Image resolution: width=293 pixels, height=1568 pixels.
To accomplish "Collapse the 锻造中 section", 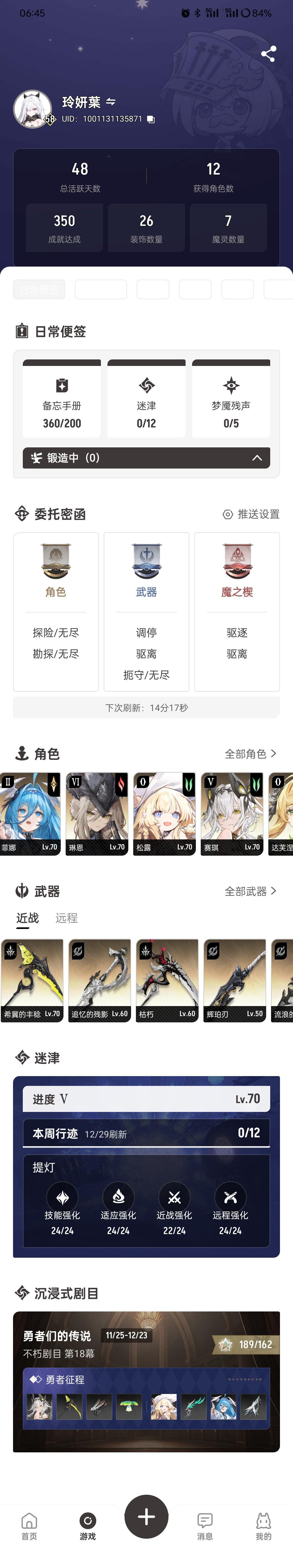I will 257,458.
